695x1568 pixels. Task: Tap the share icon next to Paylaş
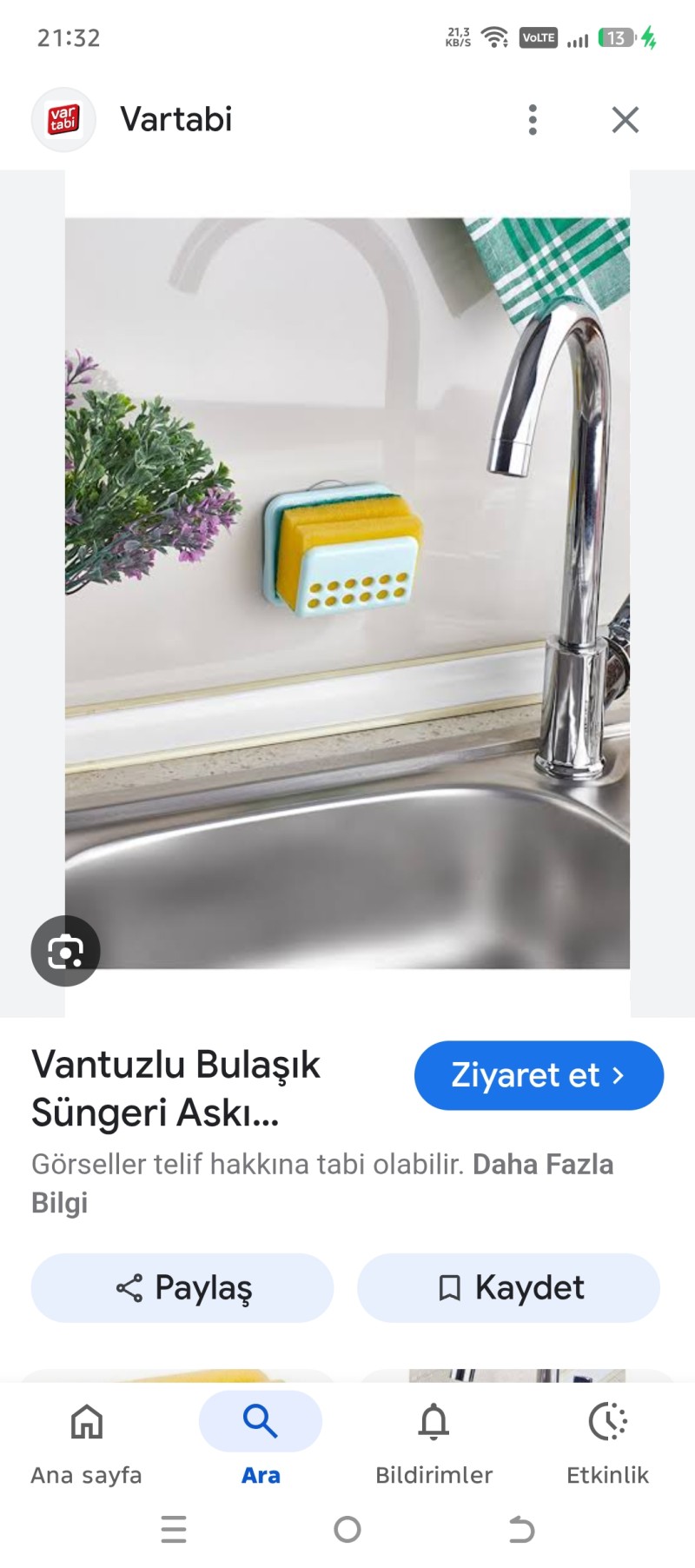[129, 1288]
